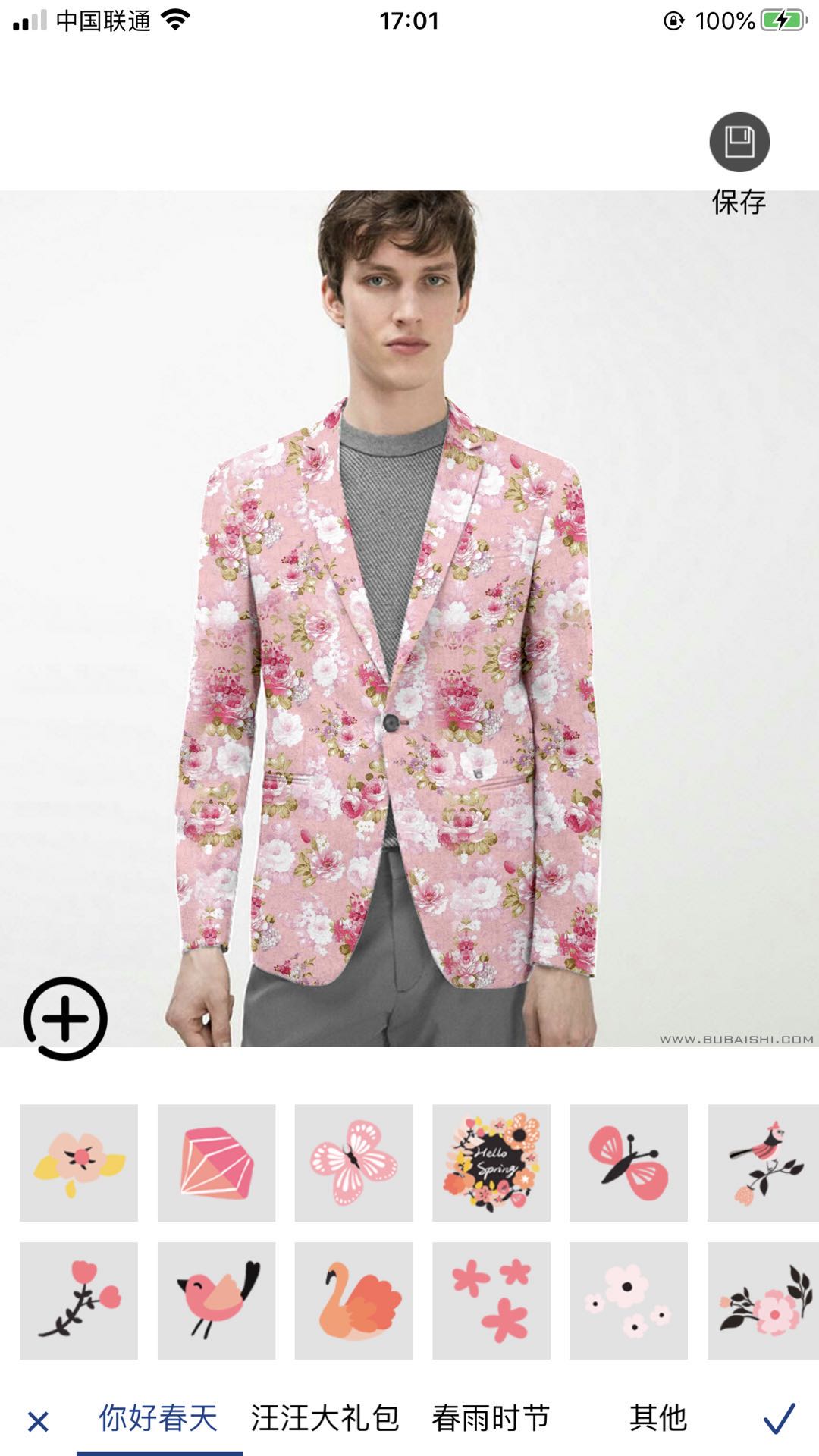Add the pink gemstone sticker
Screen dimensions: 819x1456
pos(216,1163)
